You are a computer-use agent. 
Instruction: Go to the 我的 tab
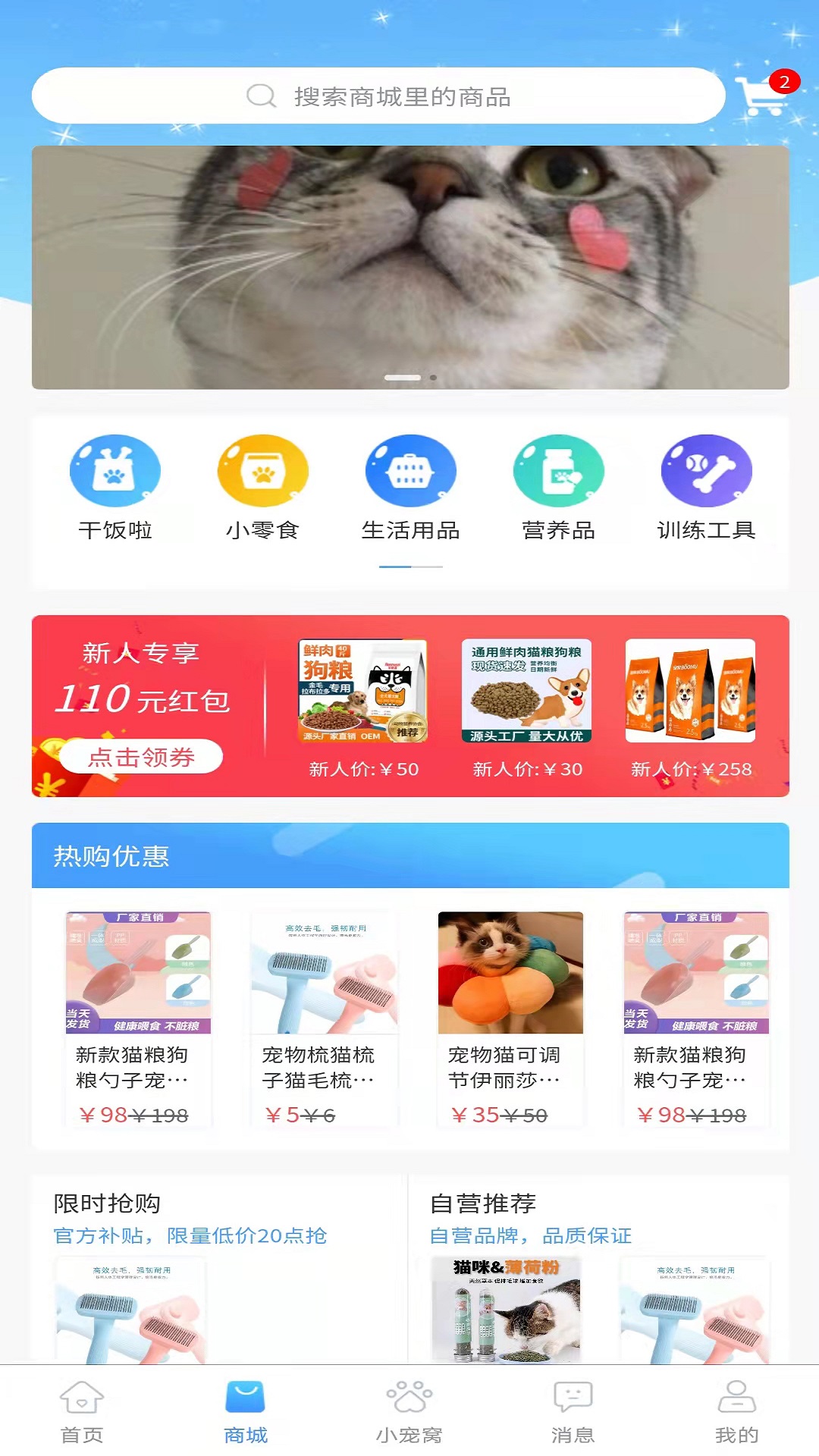(736, 1411)
